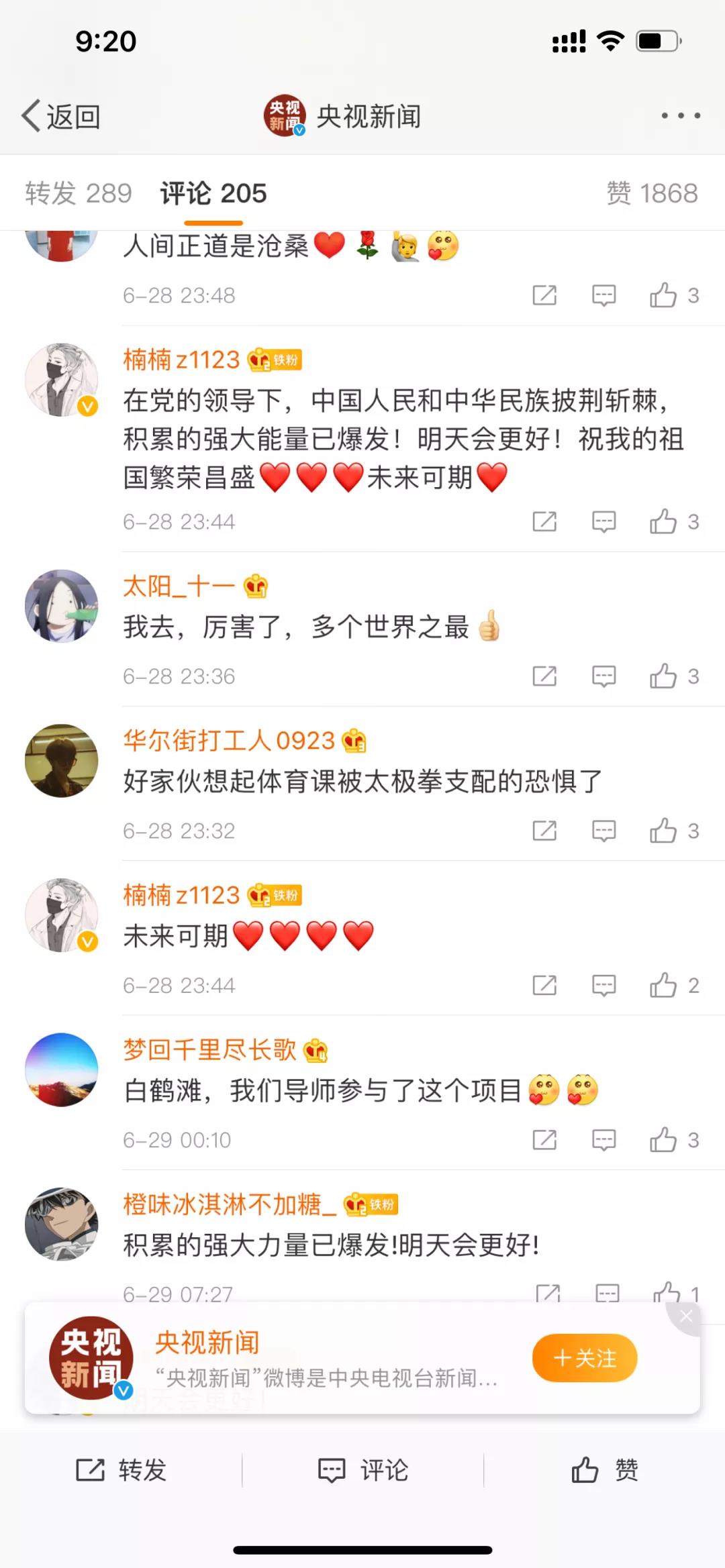Switch to the 转发 289 tab
The height and width of the screenshot is (1568, 725).
(x=79, y=193)
